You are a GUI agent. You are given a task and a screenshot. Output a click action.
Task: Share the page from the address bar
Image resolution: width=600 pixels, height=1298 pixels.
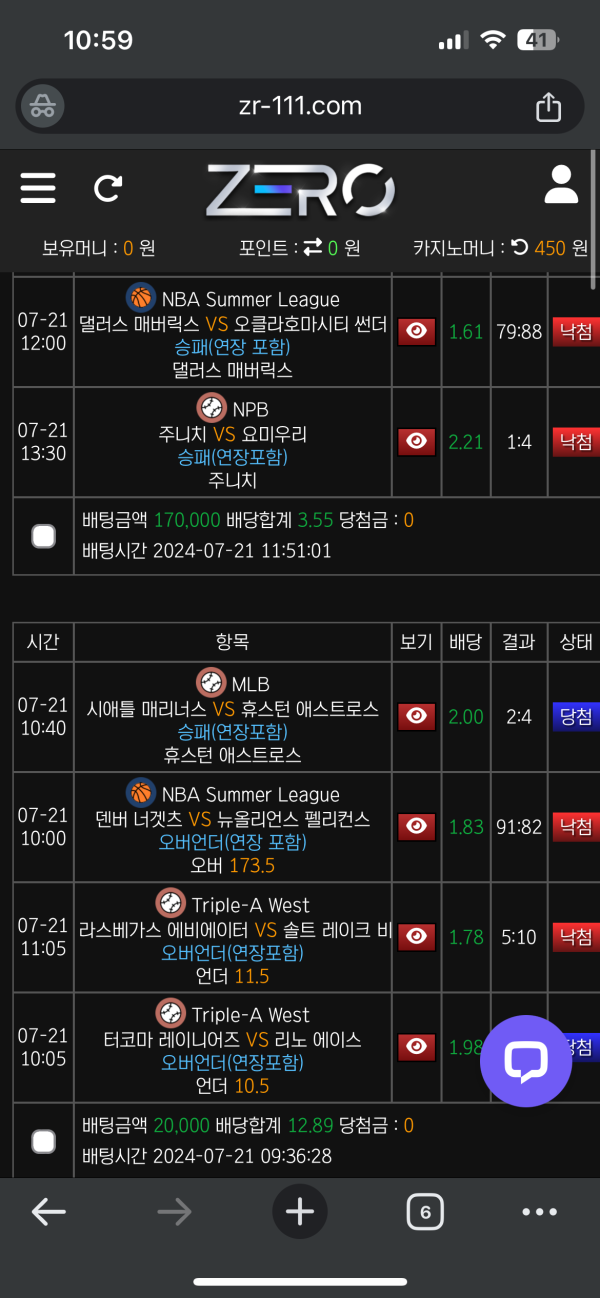[x=548, y=107]
